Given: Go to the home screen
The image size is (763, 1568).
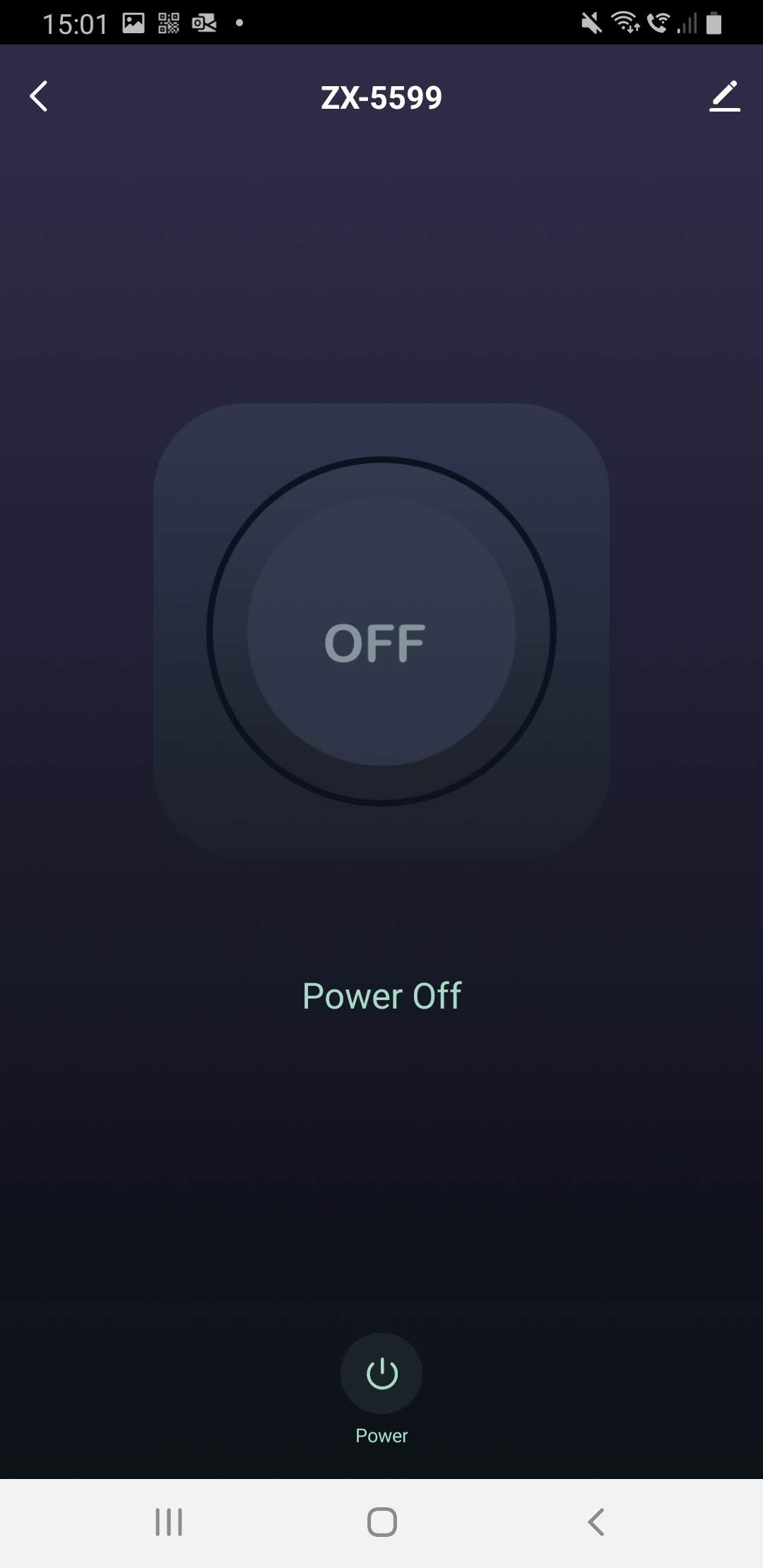Looking at the screenshot, I should point(381,1522).
